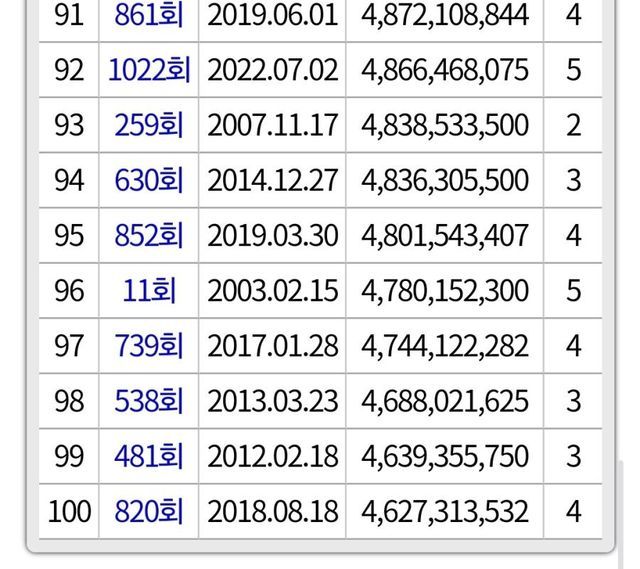Open the 1022회 draw link
640x569 pixels.
(149, 72)
